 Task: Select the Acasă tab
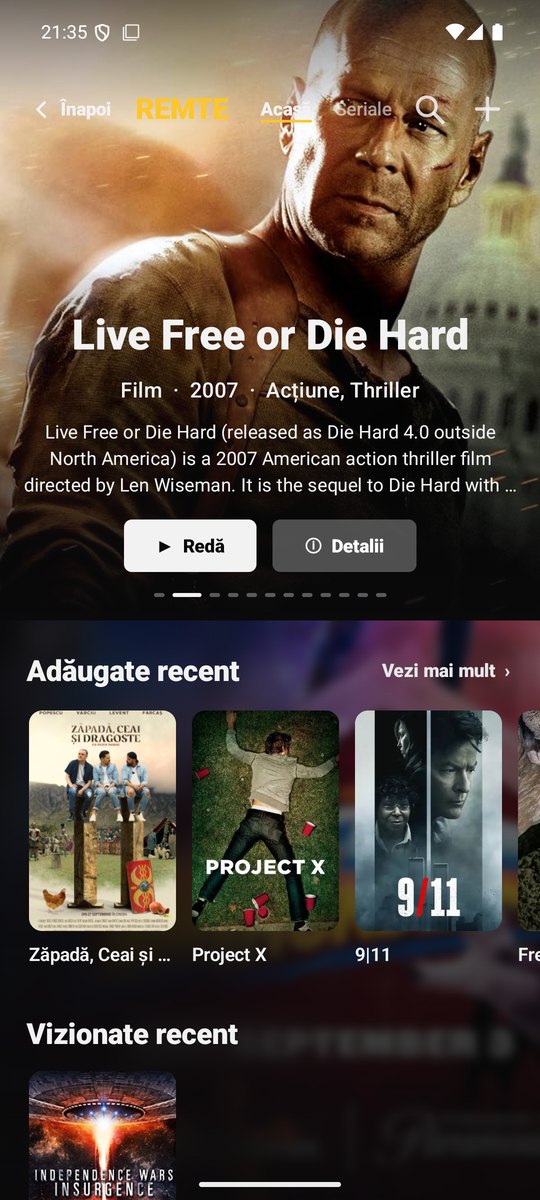point(286,110)
